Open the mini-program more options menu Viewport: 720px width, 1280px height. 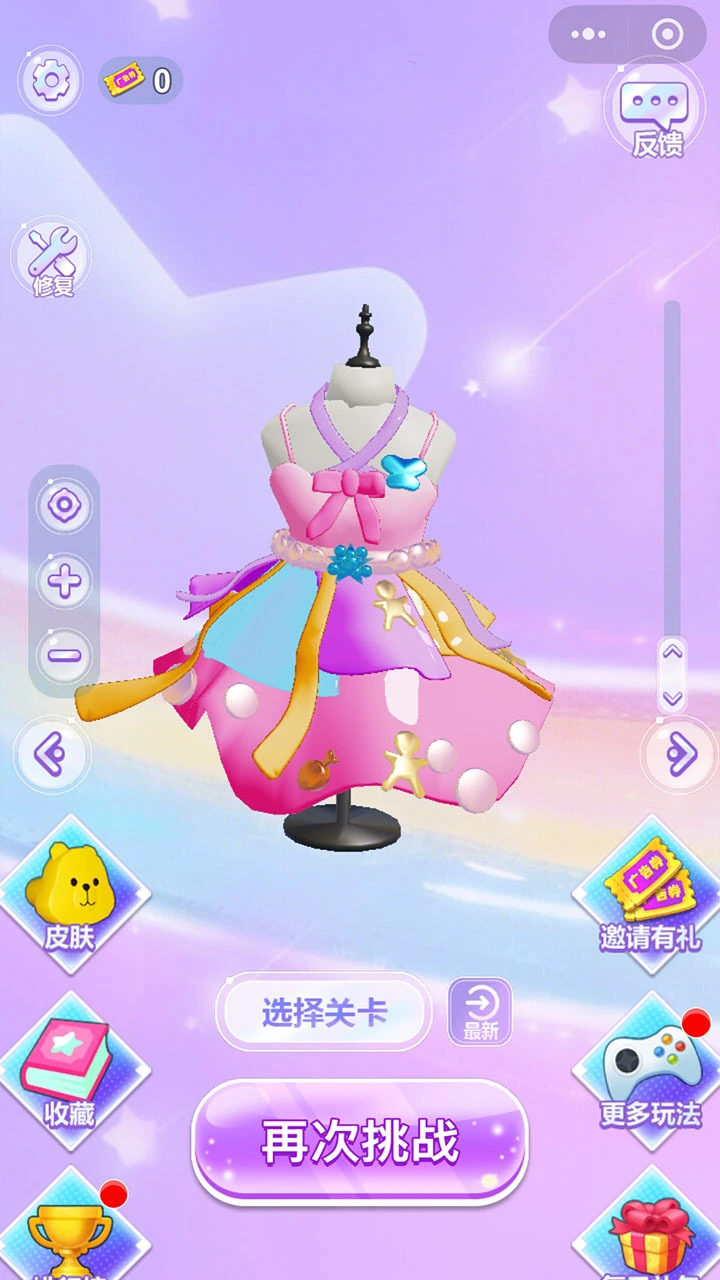(x=588, y=34)
